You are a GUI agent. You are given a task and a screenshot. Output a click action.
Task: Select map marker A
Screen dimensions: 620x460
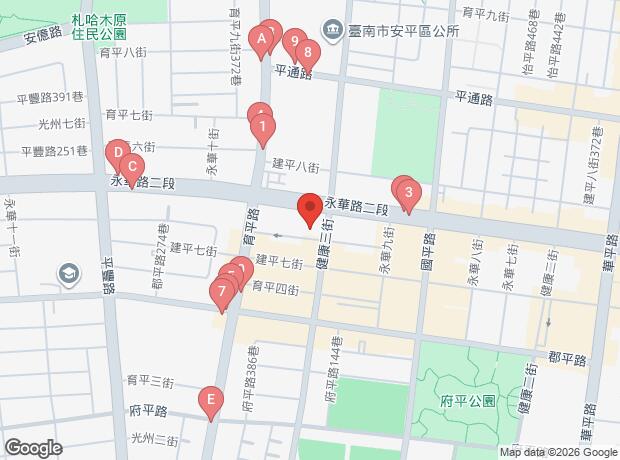tap(261, 40)
